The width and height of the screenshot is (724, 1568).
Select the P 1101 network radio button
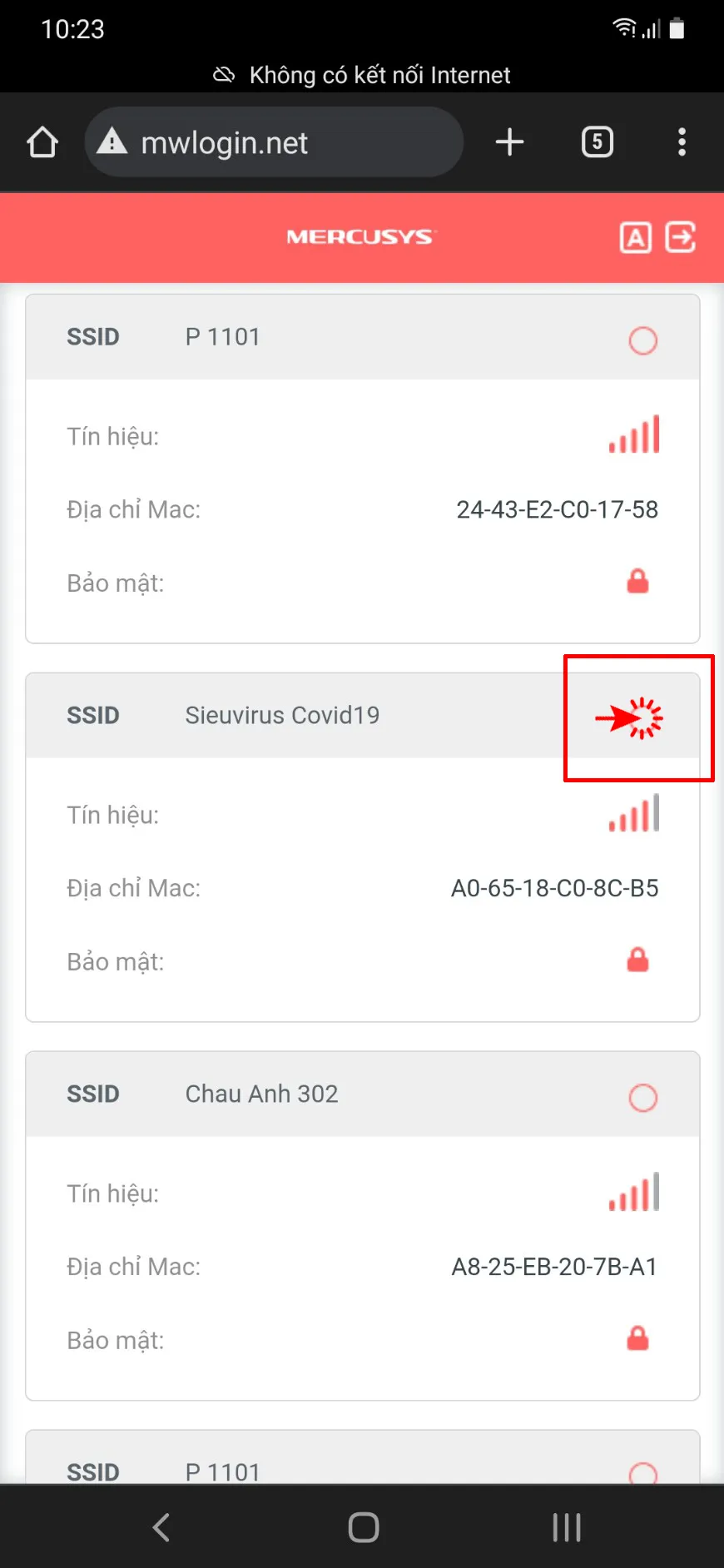(x=642, y=341)
